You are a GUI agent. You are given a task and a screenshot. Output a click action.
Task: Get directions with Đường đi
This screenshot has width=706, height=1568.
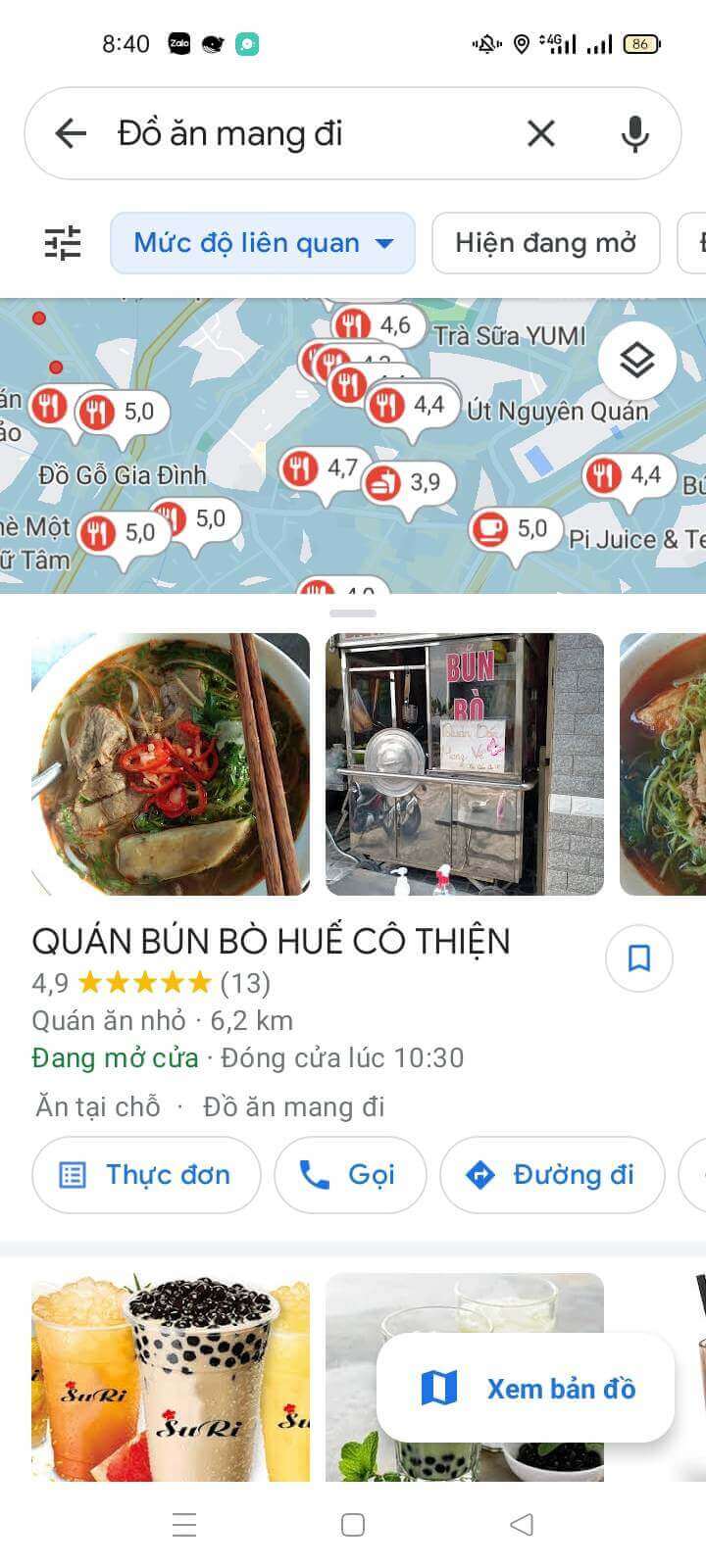pos(552,1174)
